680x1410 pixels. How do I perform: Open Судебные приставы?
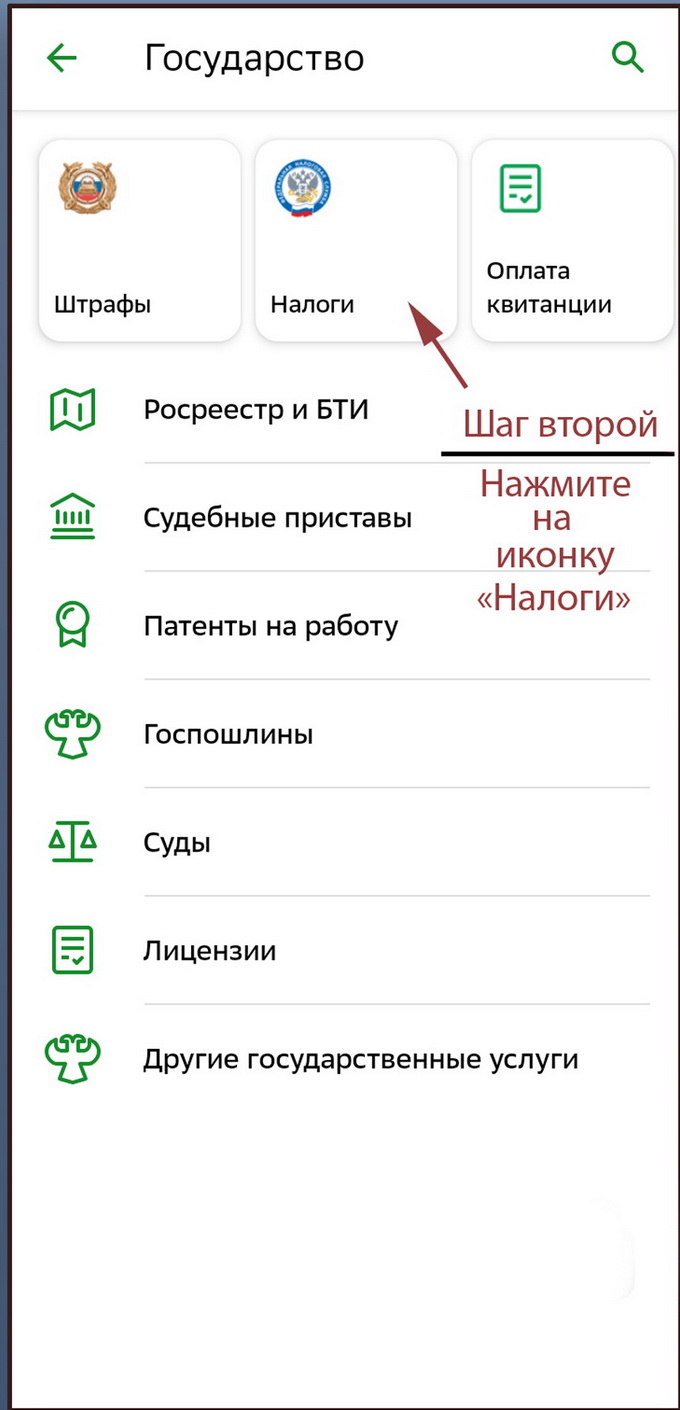pyautogui.click(x=277, y=518)
